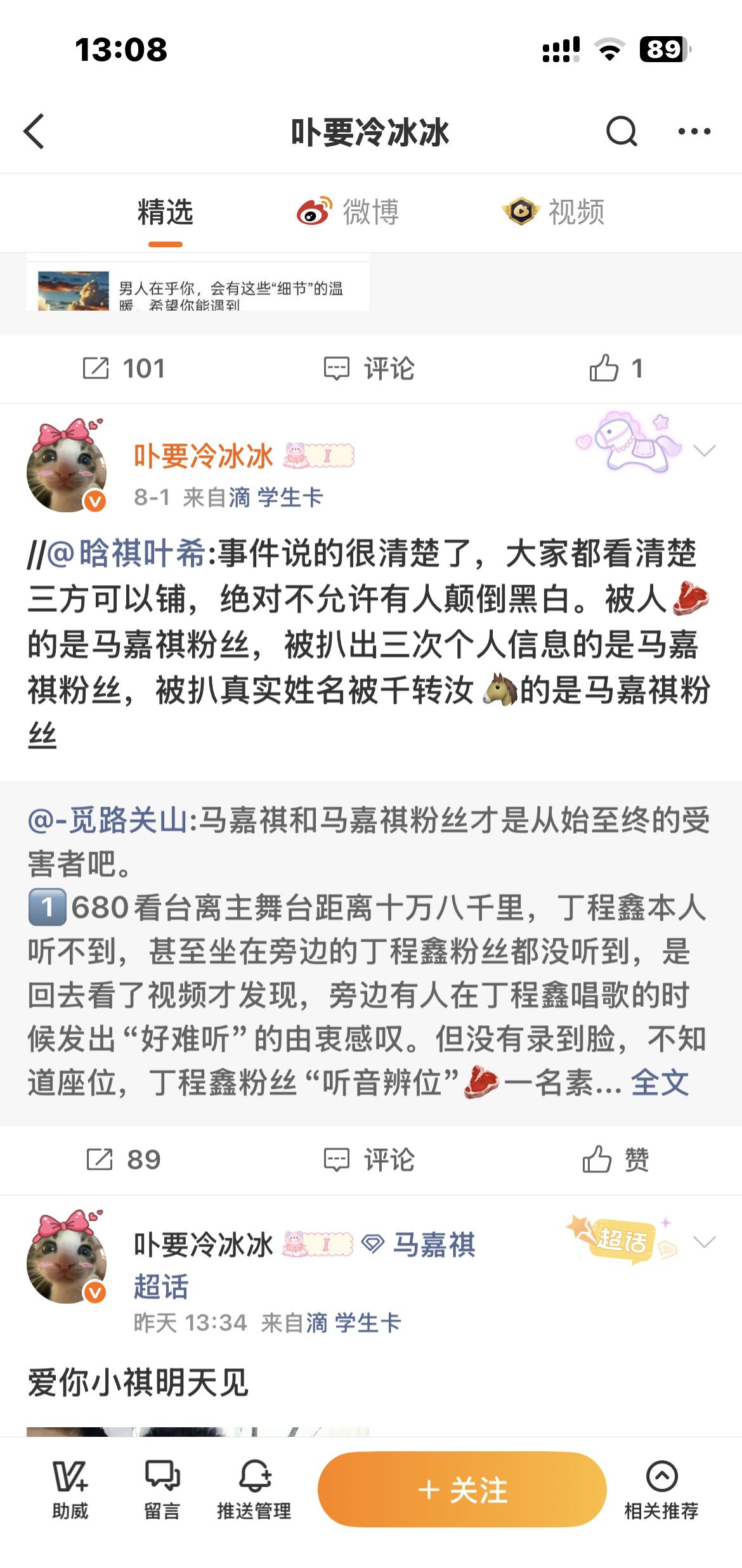
Task: Open the @晗祺叶希 mention link
Action: [127, 554]
